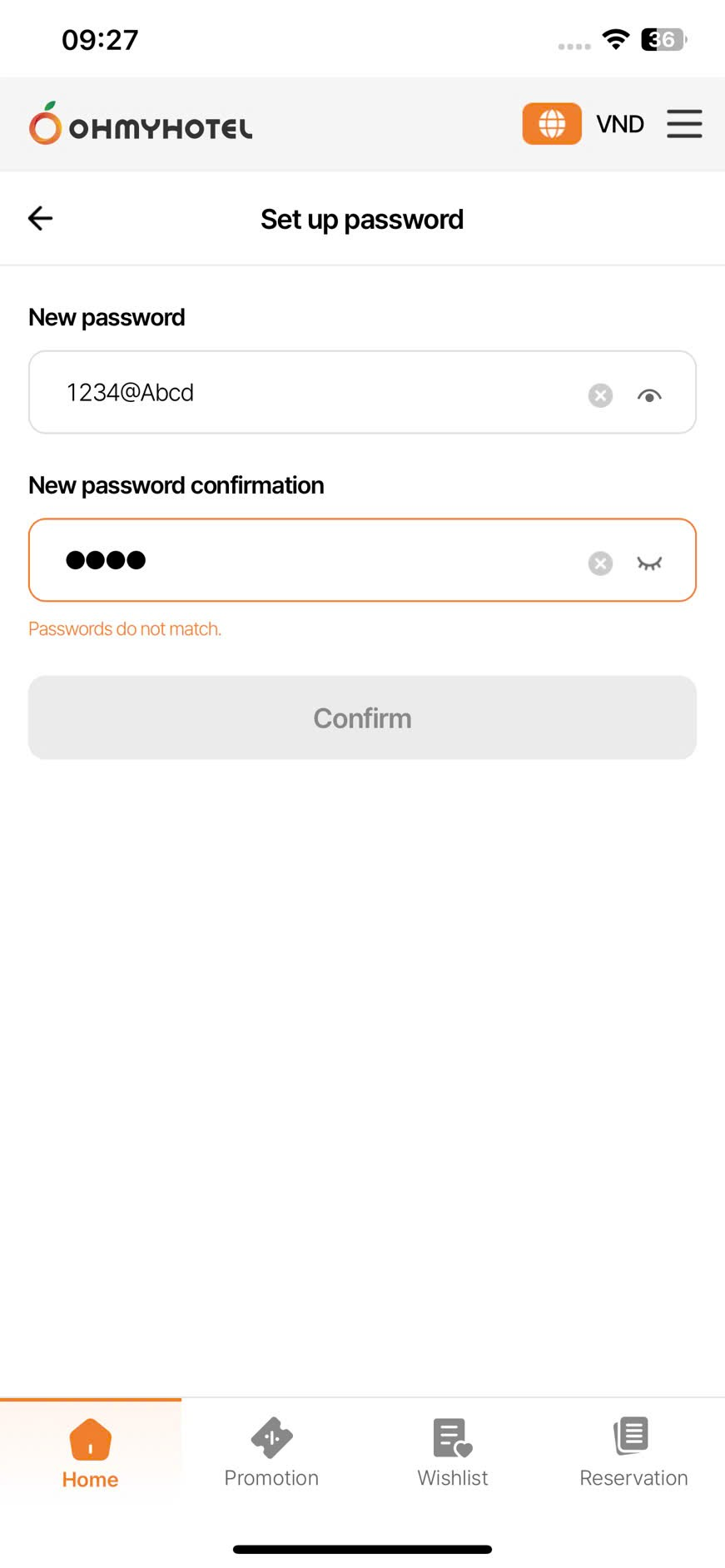Clear the password confirmation field

coord(600,563)
